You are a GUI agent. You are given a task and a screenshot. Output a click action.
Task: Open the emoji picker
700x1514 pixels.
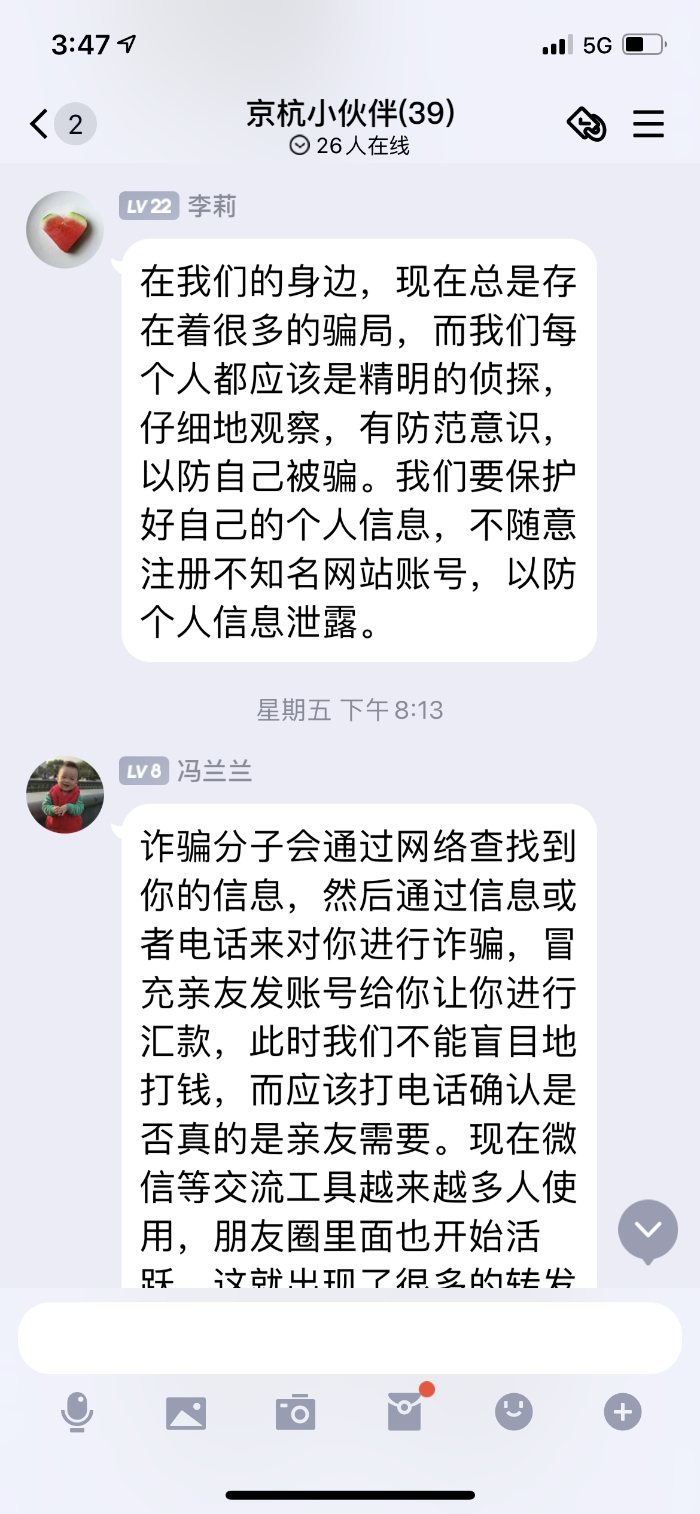point(513,1412)
